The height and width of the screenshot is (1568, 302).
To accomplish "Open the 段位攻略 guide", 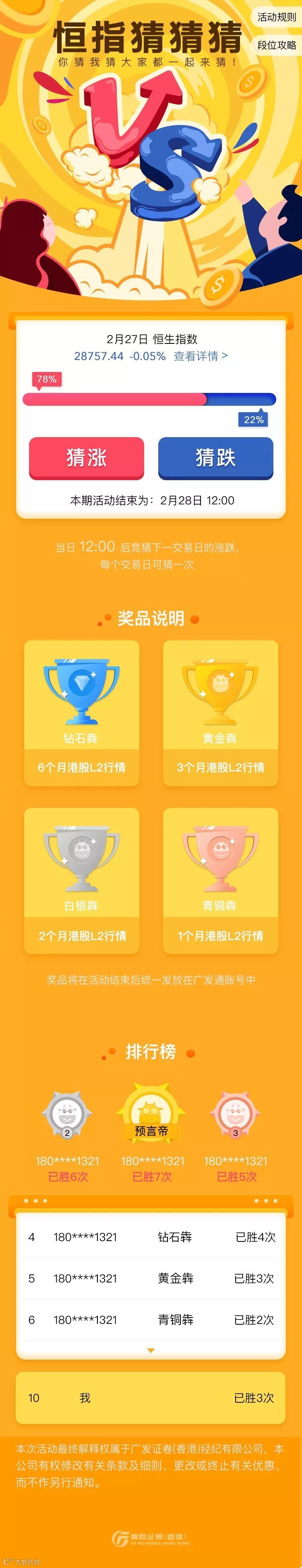I will click(x=276, y=45).
